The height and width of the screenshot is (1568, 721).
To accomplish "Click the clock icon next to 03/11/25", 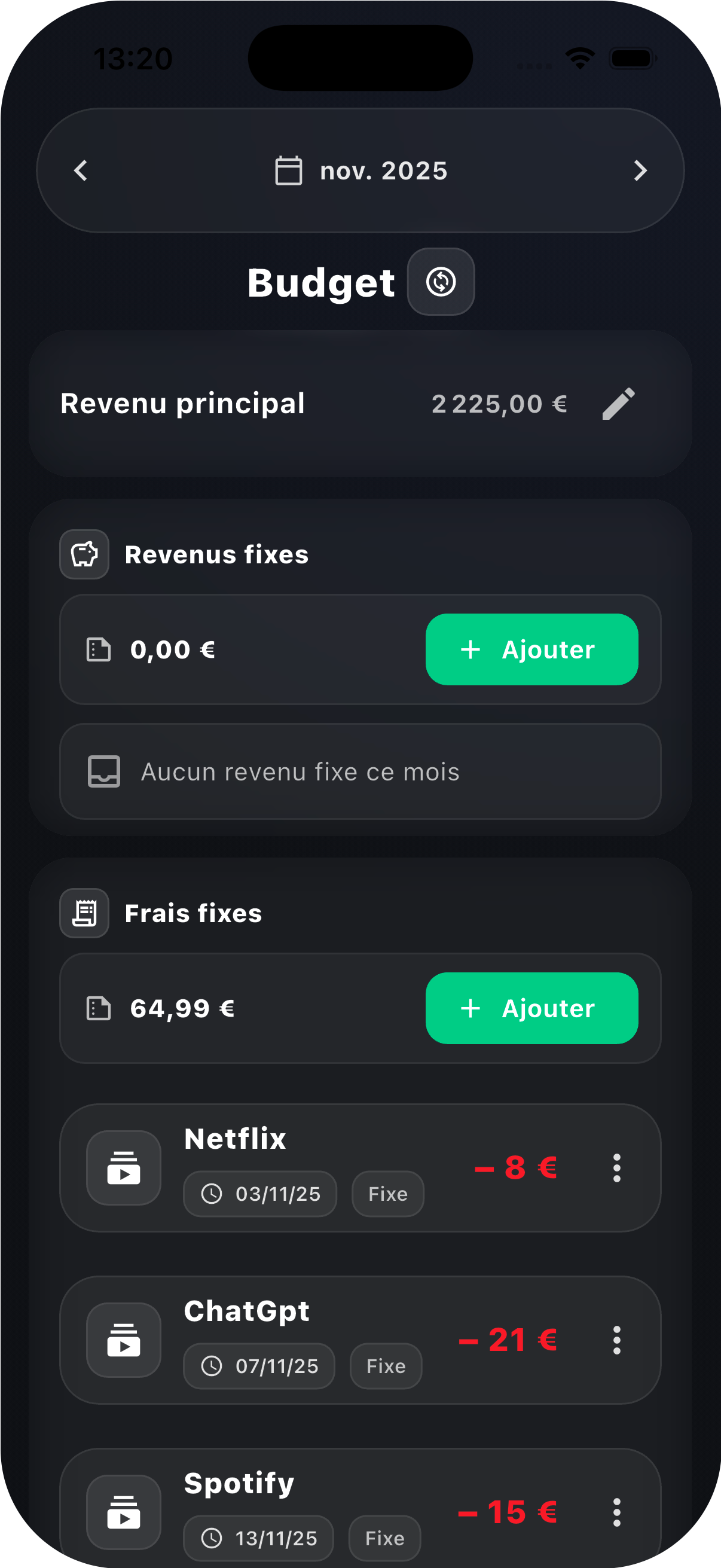I will [211, 1194].
